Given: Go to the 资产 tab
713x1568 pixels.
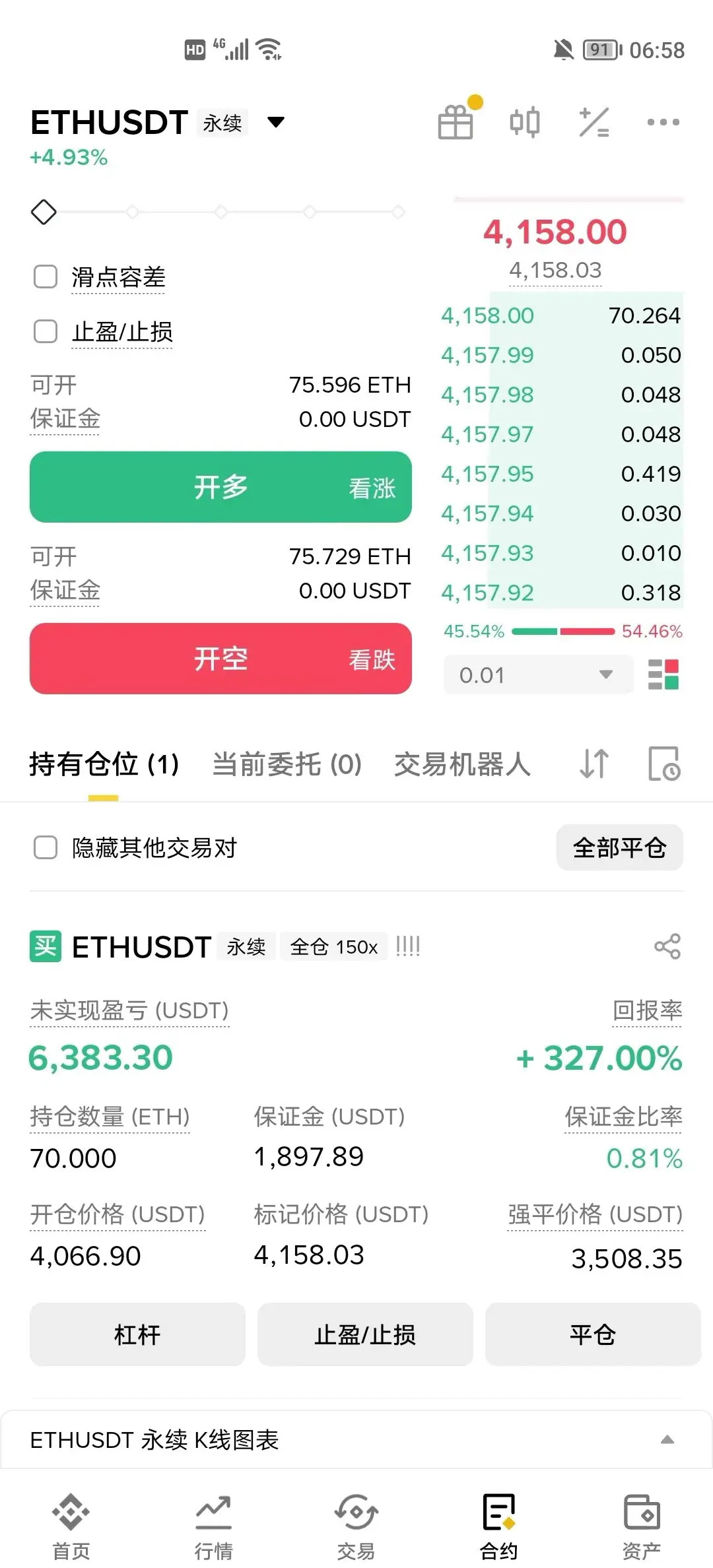Looking at the screenshot, I should click(x=642, y=1526).
